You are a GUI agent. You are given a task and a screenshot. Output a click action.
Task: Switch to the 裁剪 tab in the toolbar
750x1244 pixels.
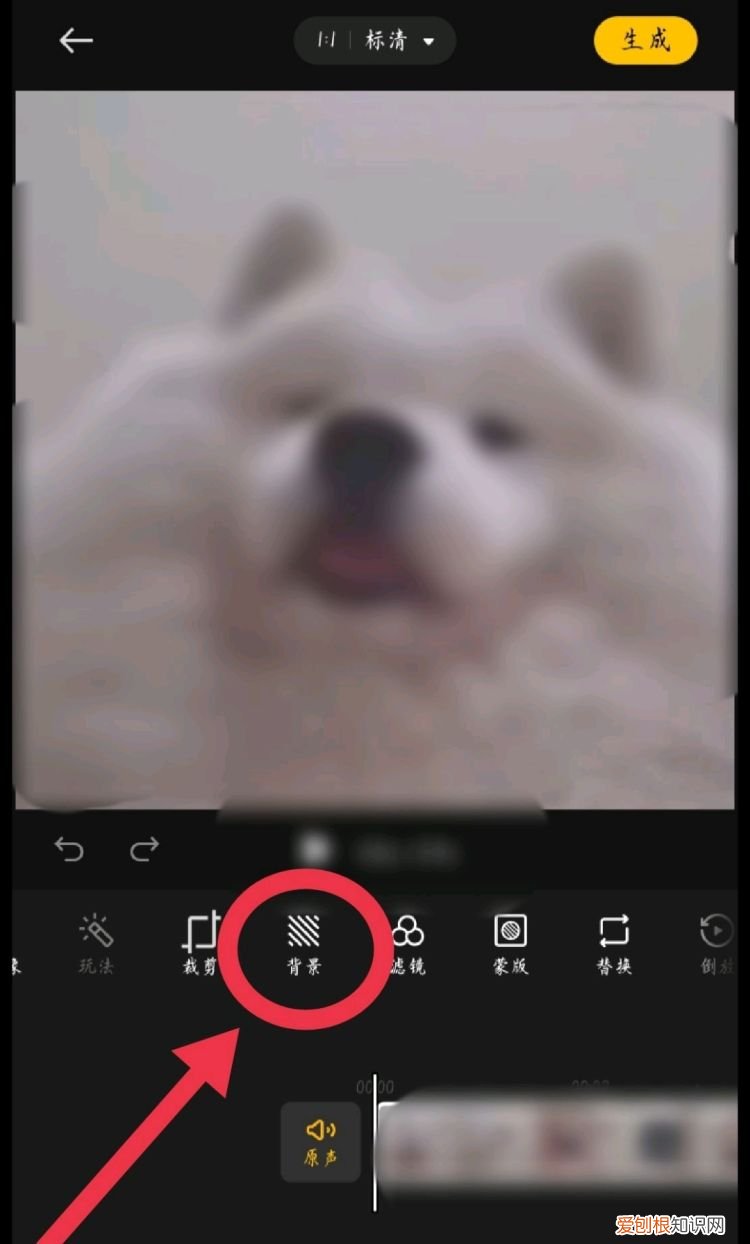pos(198,945)
